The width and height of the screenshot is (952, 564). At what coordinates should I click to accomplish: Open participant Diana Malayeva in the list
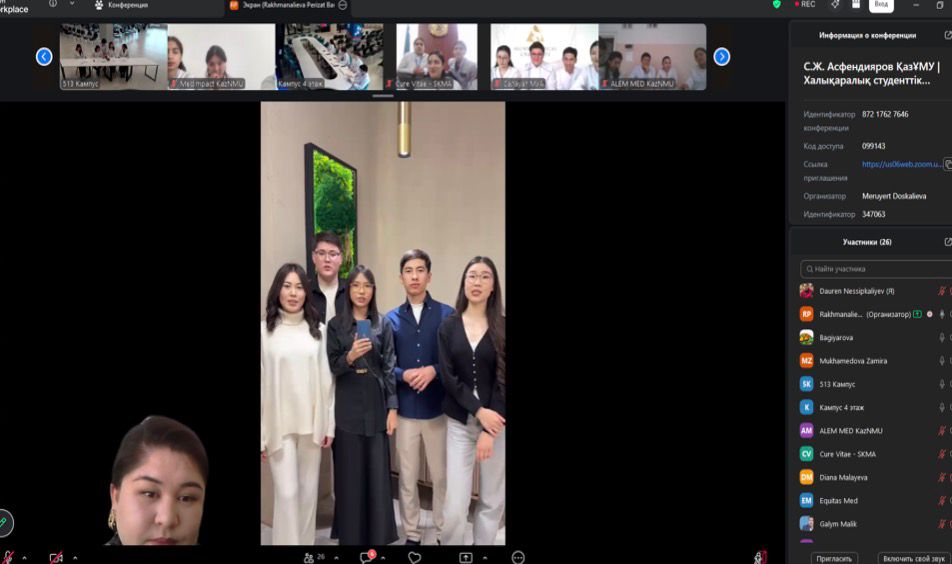point(843,477)
